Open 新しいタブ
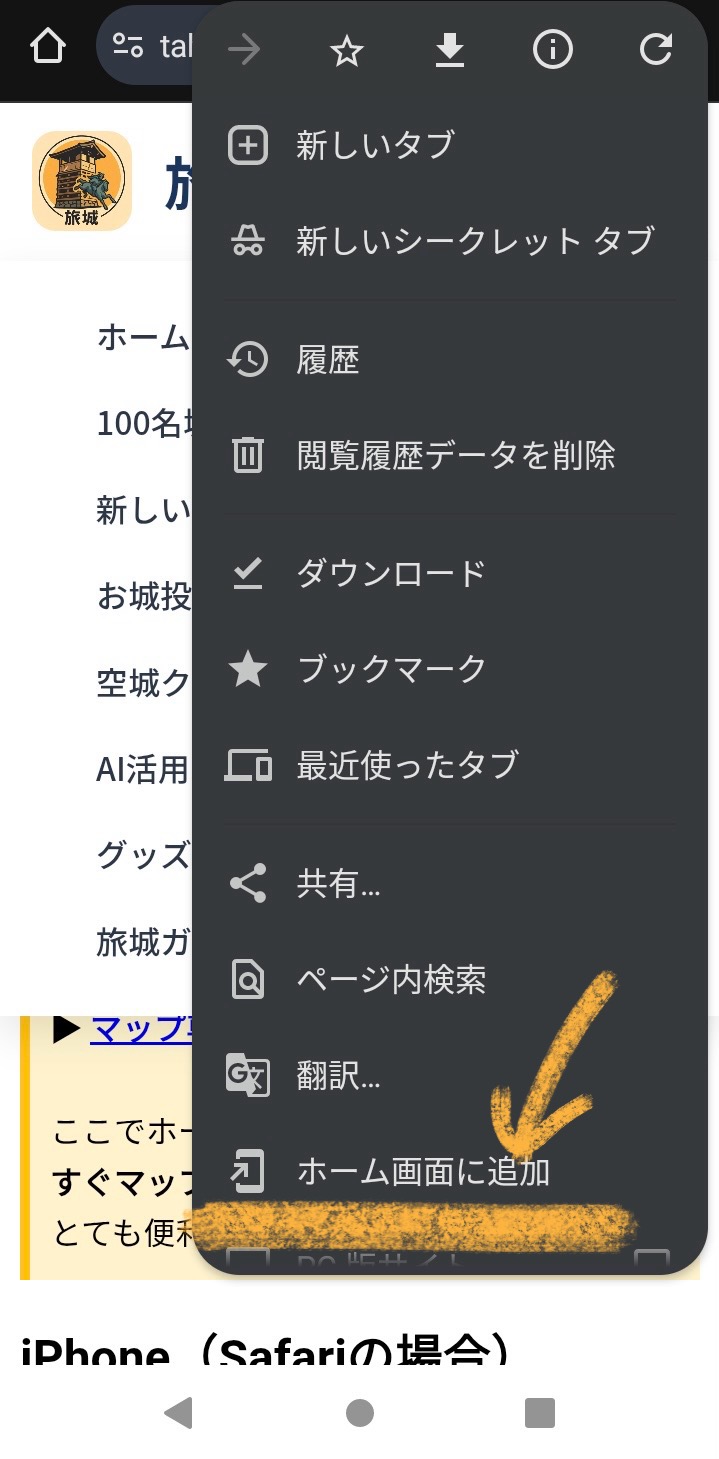 click(x=375, y=146)
